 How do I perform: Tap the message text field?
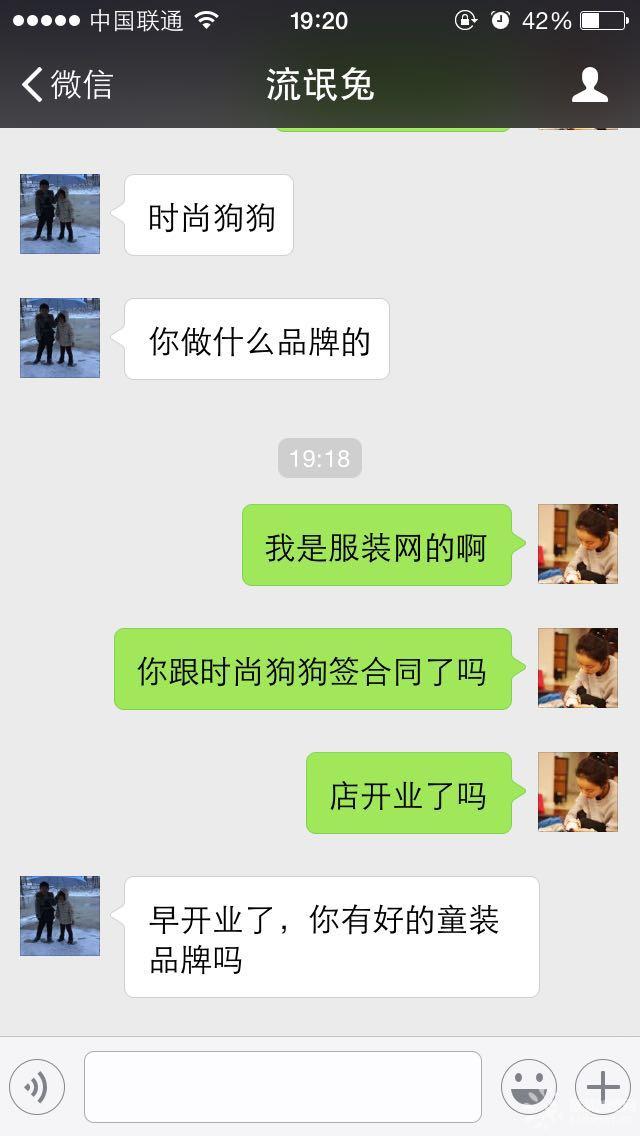coord(283,1087)
